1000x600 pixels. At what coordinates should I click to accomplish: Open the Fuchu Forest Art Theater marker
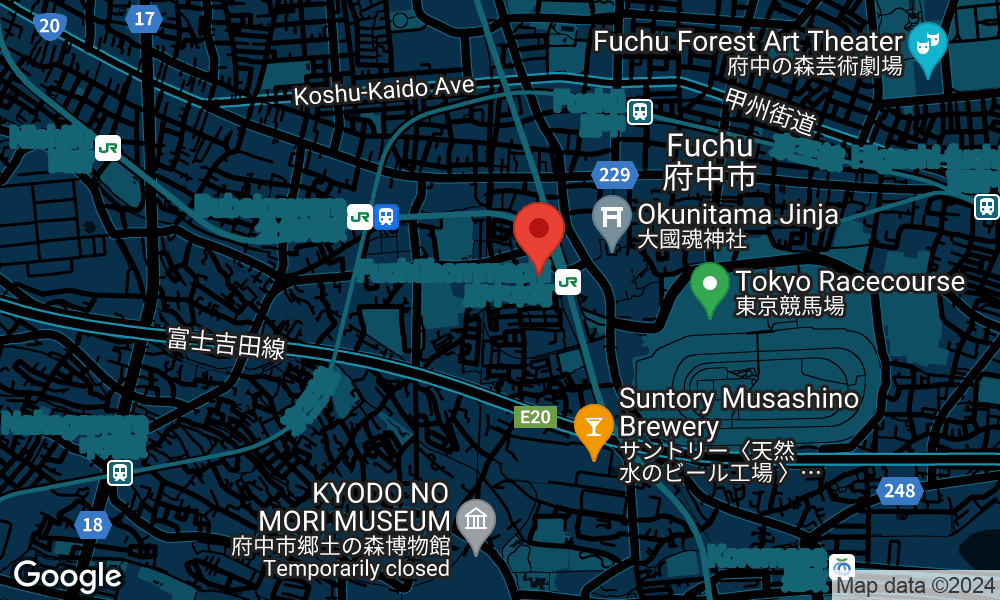[927, 45]
